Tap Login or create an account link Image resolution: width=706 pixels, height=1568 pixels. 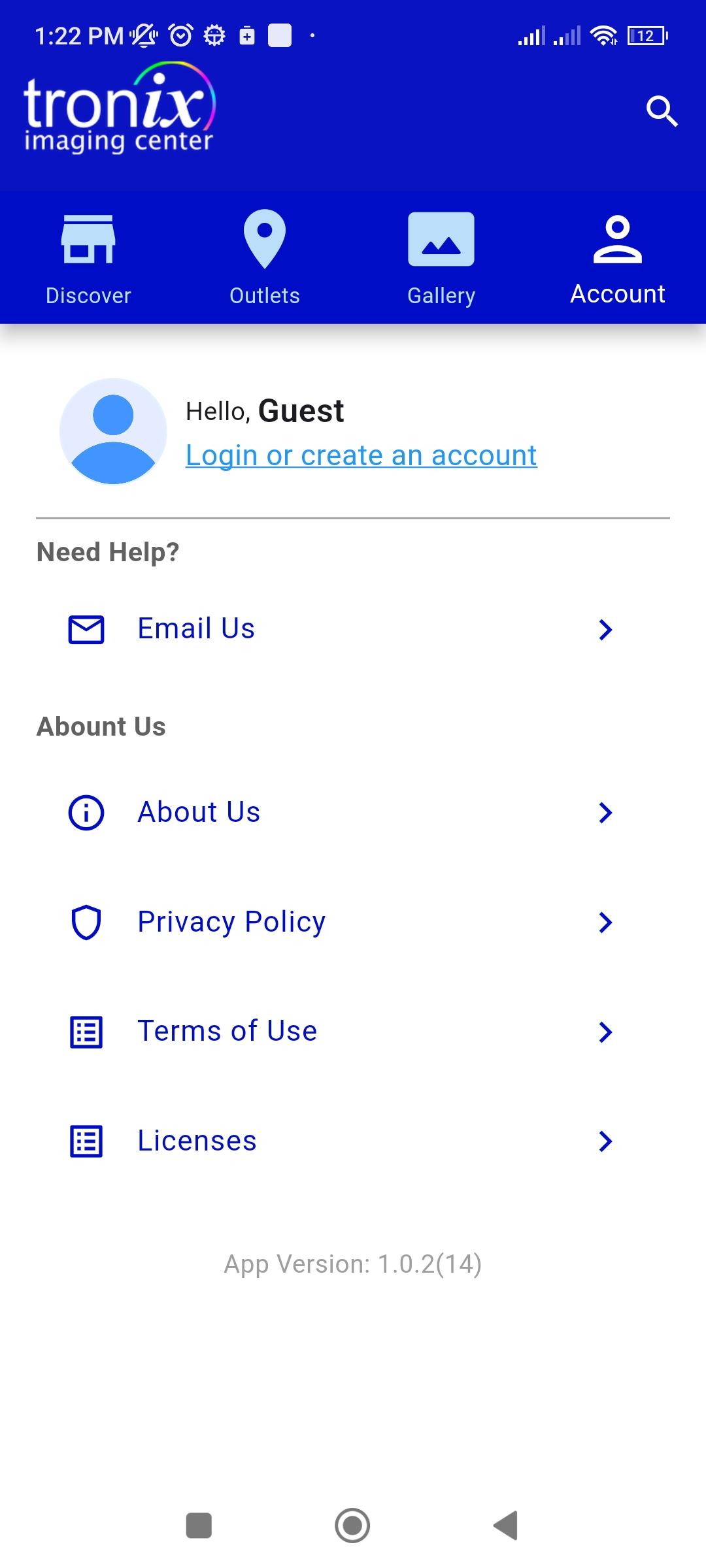[361, 455]
